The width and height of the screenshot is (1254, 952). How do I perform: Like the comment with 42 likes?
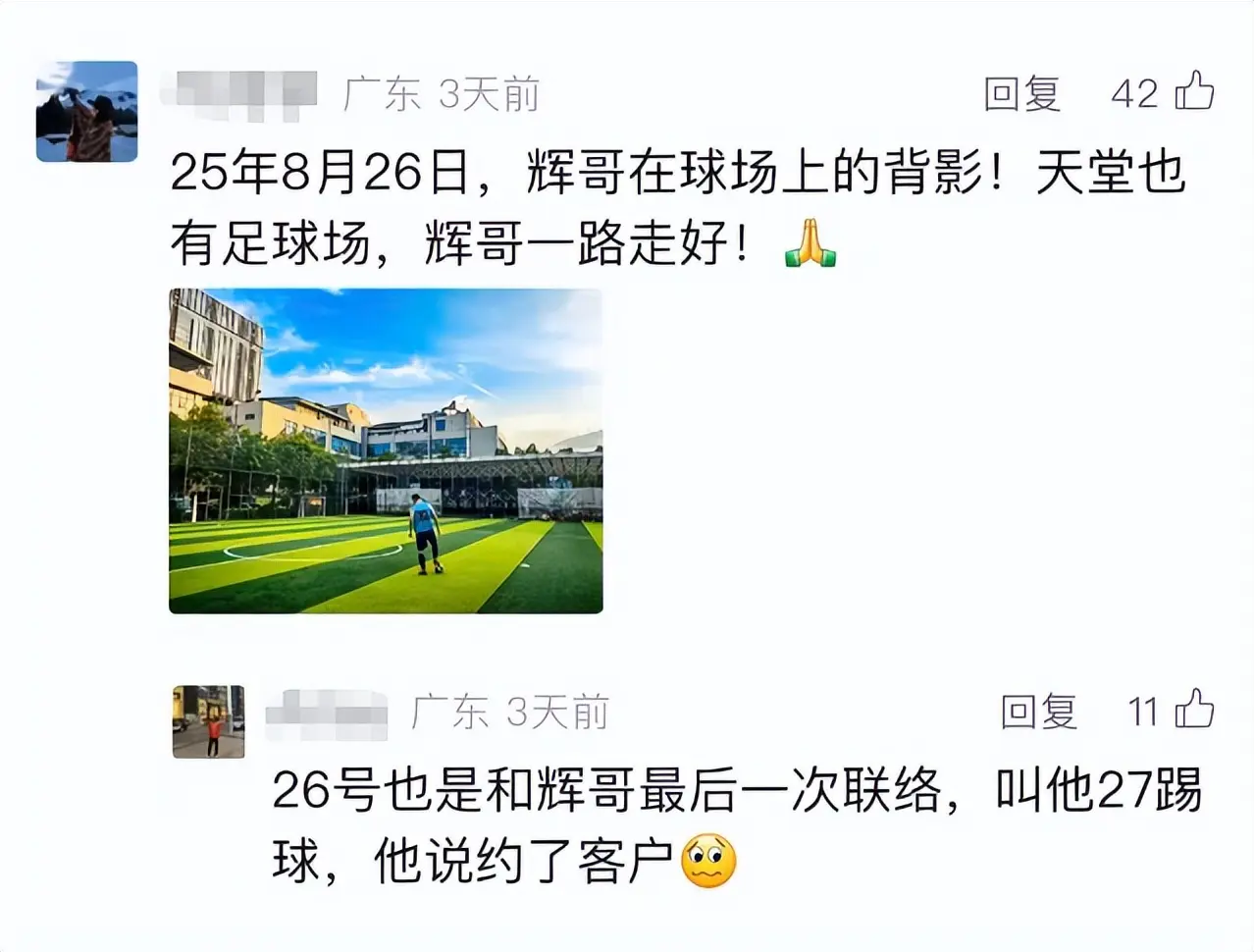(1194, 92)
